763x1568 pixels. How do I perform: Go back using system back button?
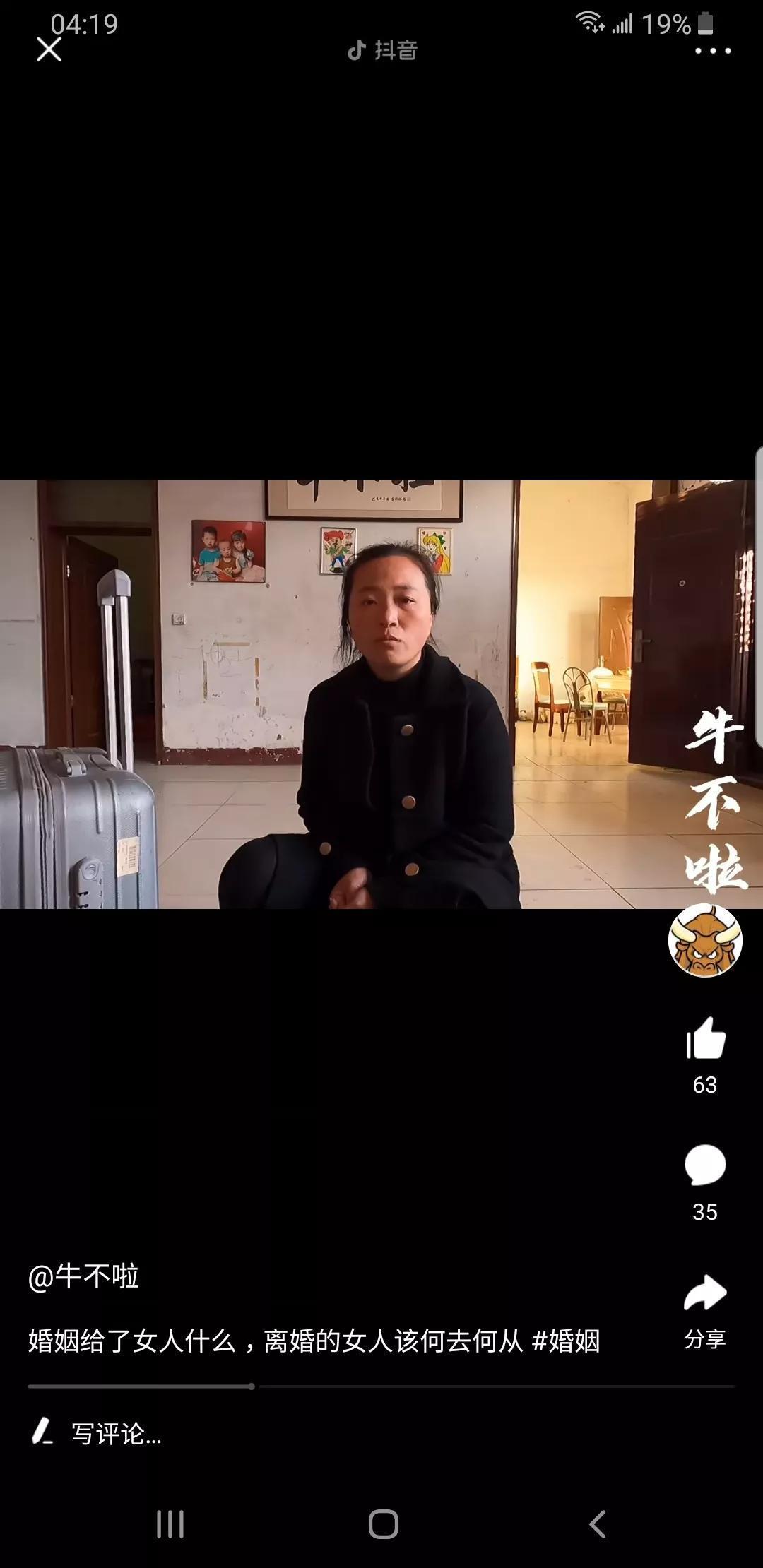(597, 1524)
